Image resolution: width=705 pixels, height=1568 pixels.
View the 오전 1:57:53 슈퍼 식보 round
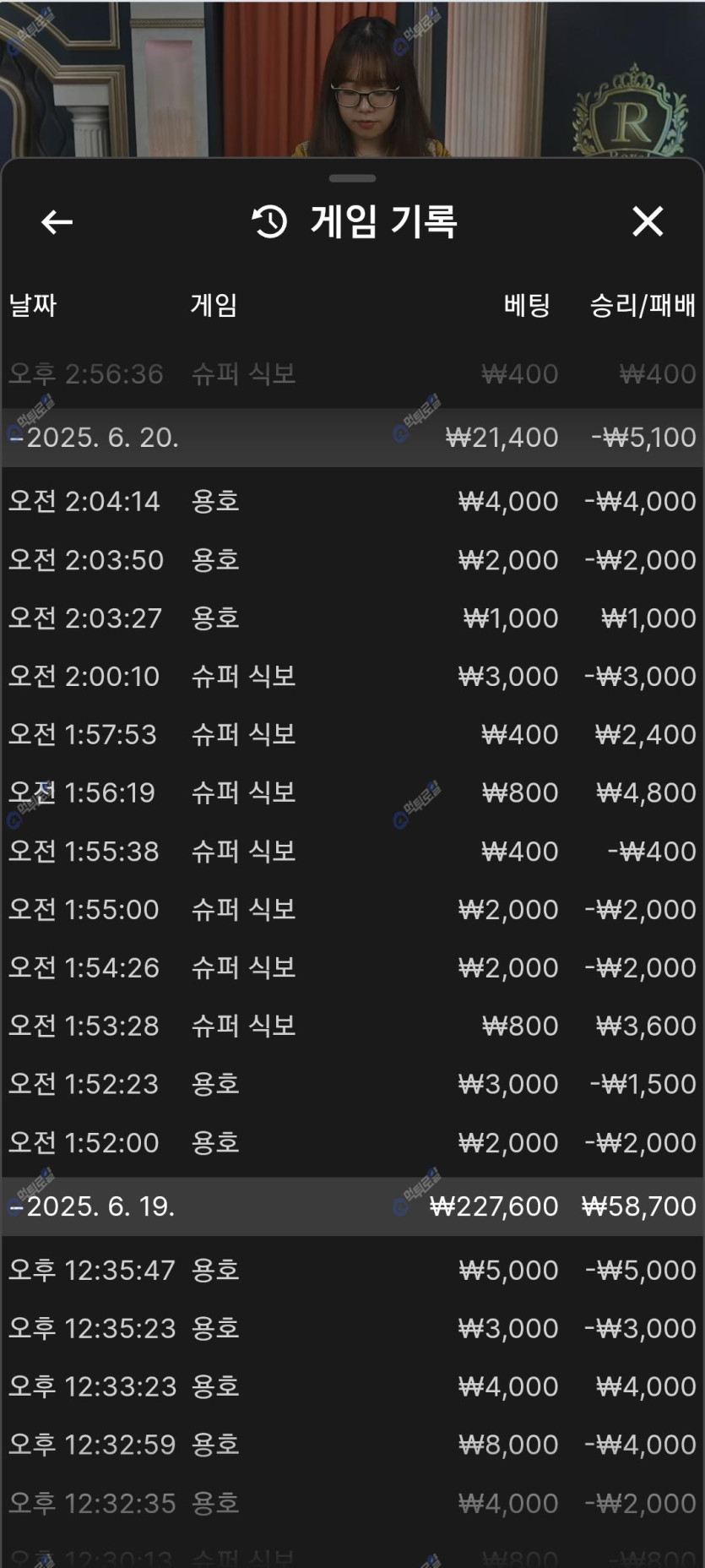pos(352,734)
